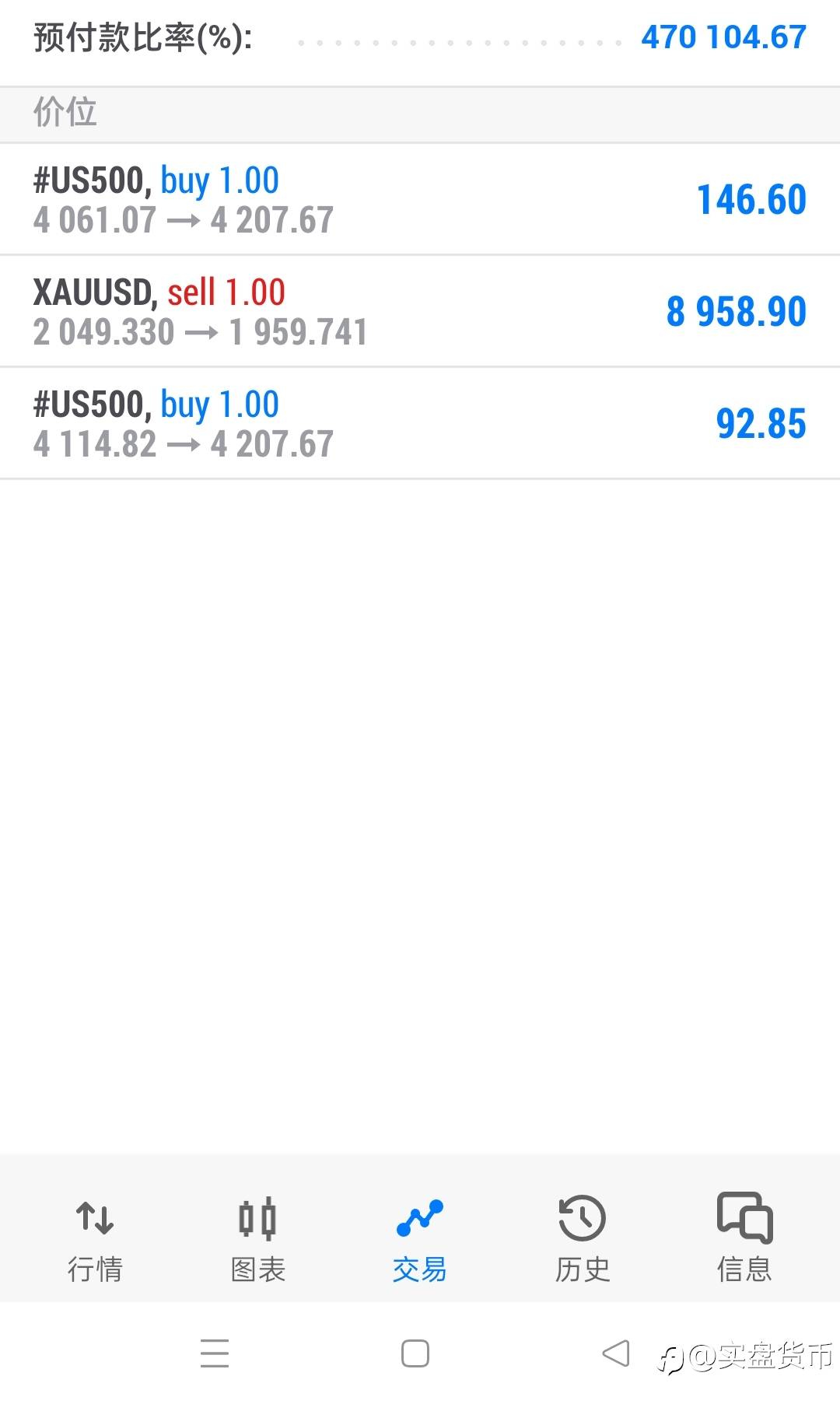Open the #US500 position entered at 4 114.82

(x=420, y=423)
